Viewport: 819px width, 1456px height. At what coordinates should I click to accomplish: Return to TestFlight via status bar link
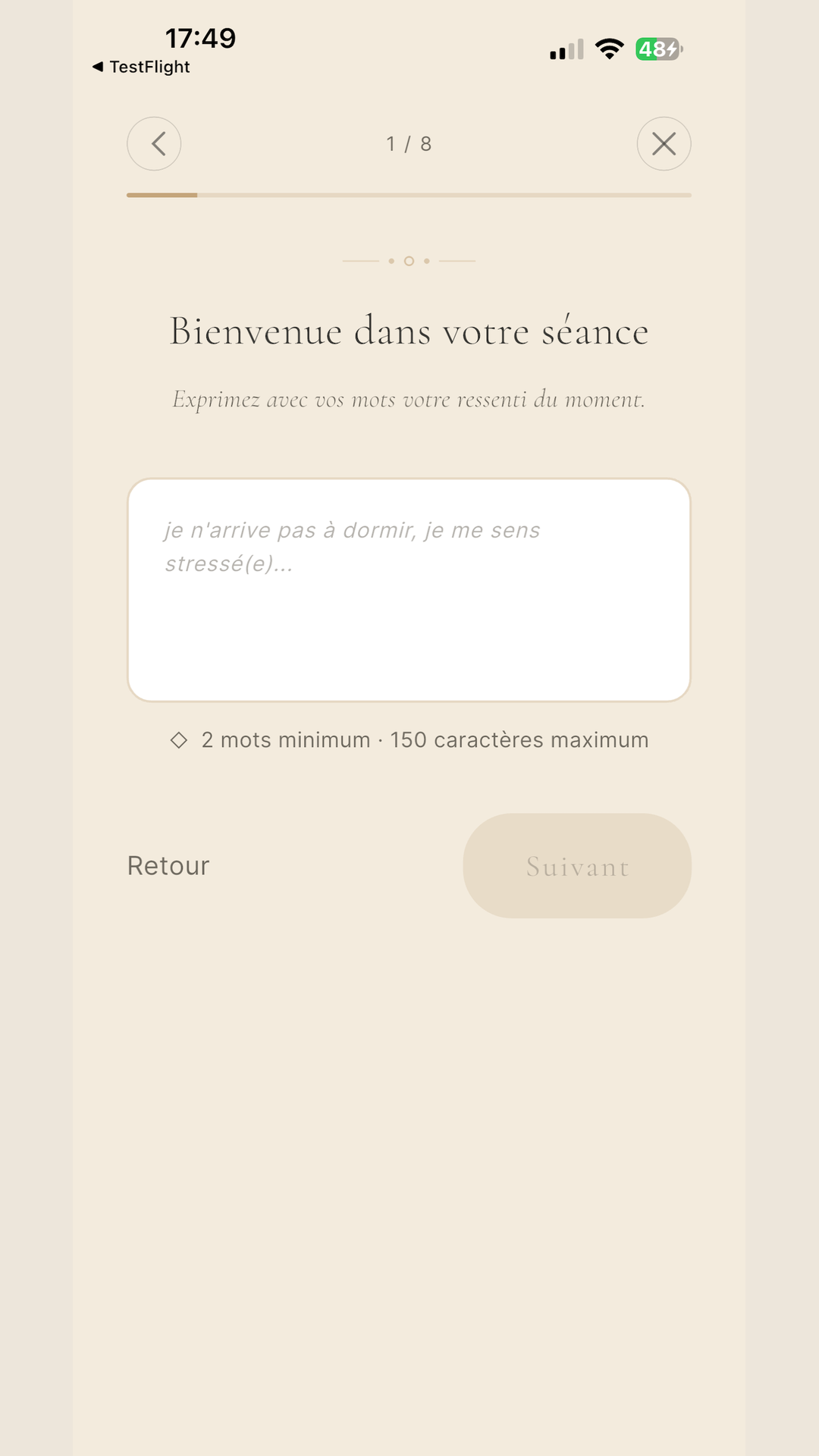pyautogui.click(x=142, y=67)
